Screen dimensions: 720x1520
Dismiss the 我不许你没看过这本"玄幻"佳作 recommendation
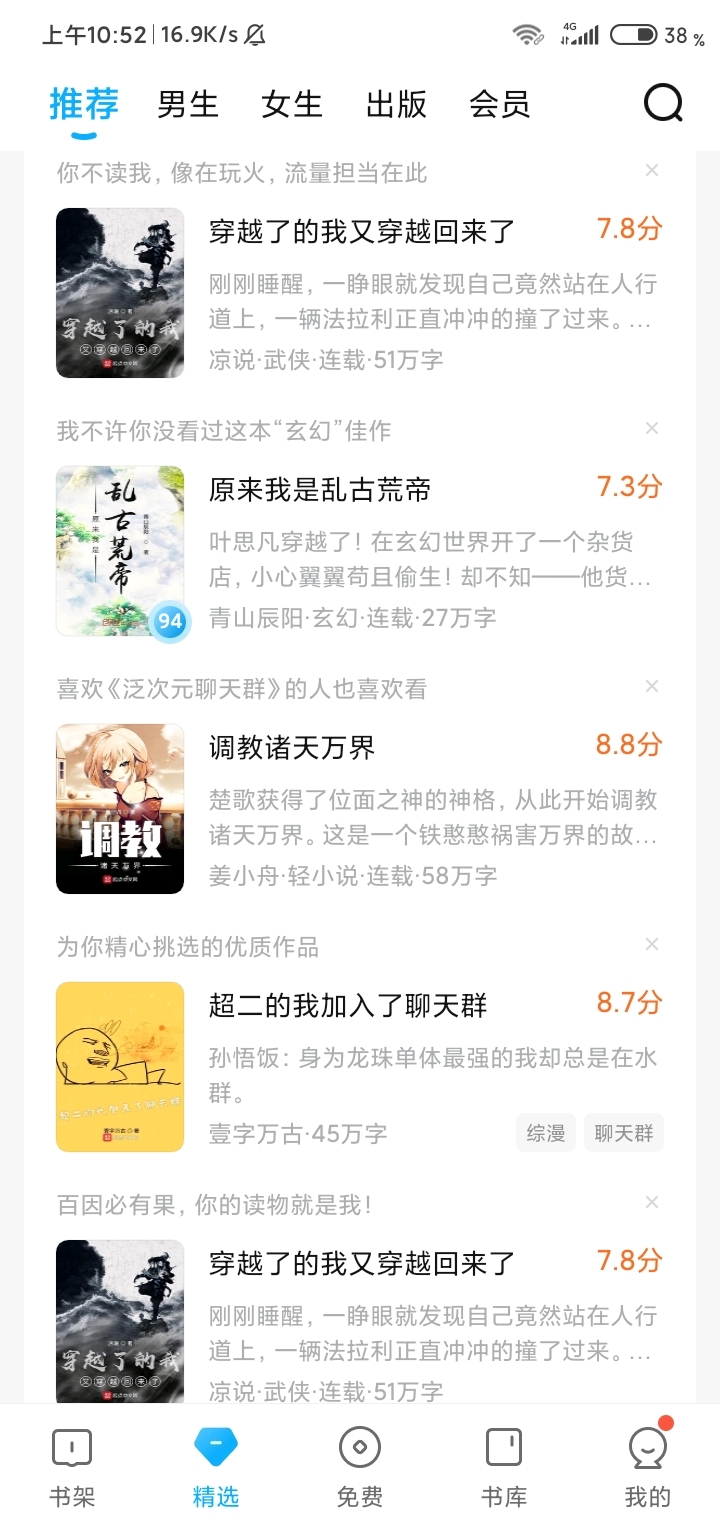(x=652, y=429)
